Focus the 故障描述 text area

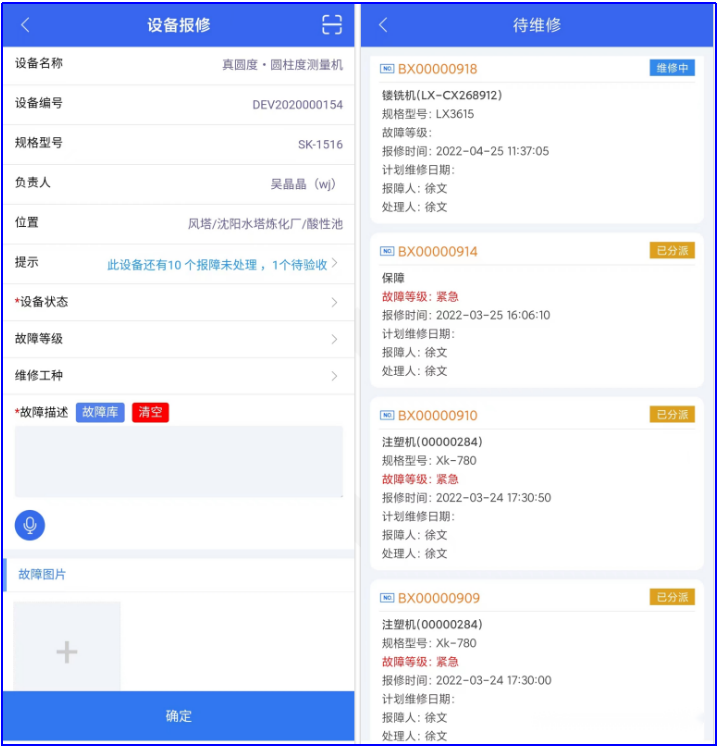pyautogui.click(x=178, y=461)
